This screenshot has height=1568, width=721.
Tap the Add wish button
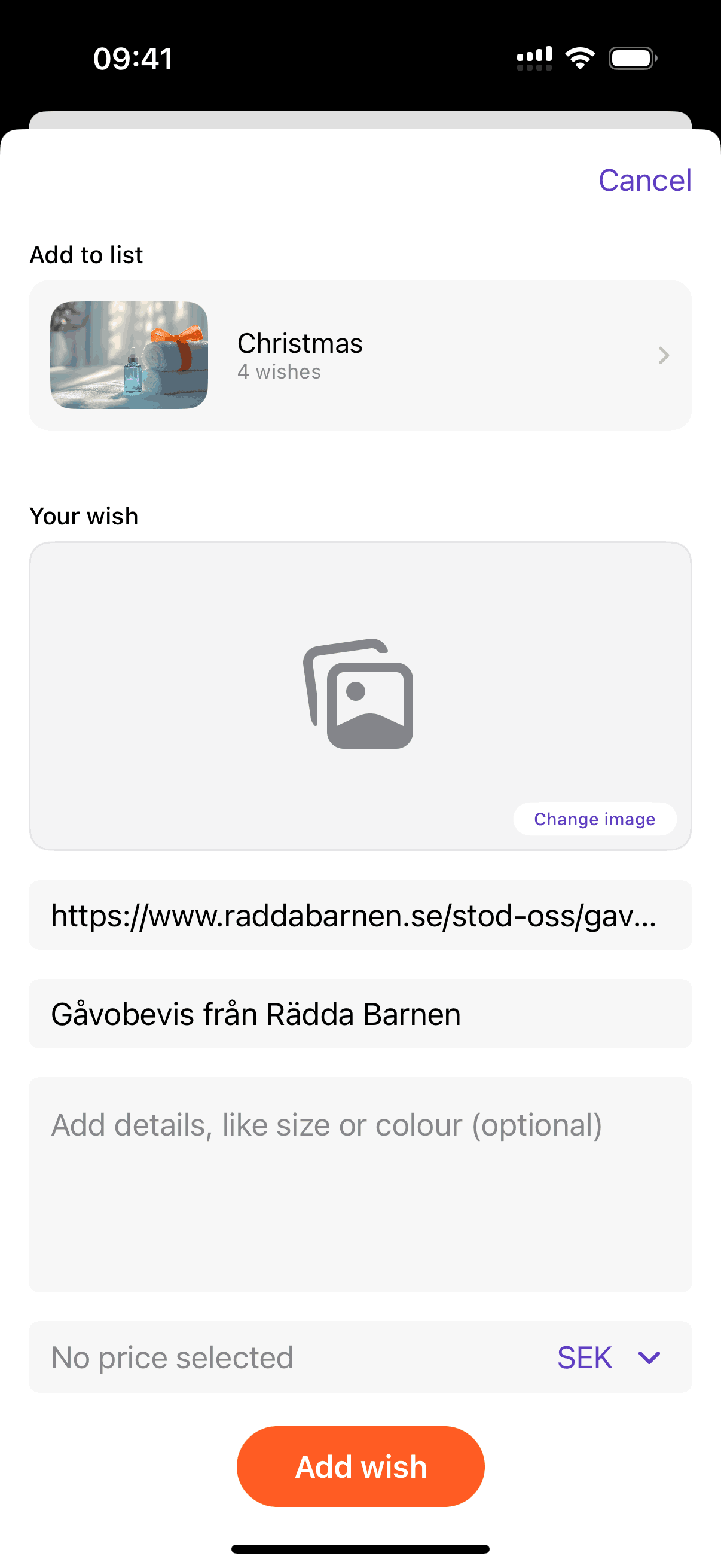[360, 1466]
